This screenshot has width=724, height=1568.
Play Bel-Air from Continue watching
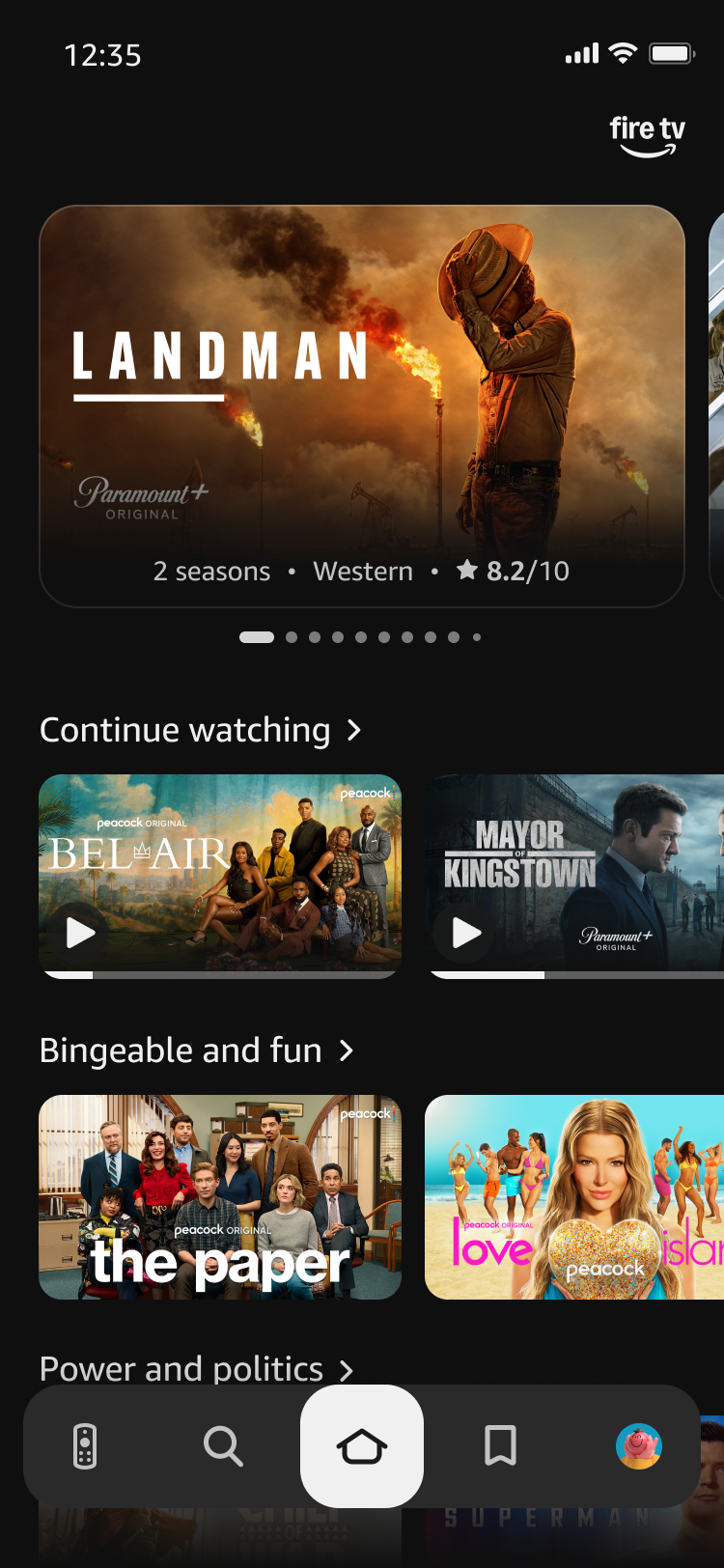80,933
